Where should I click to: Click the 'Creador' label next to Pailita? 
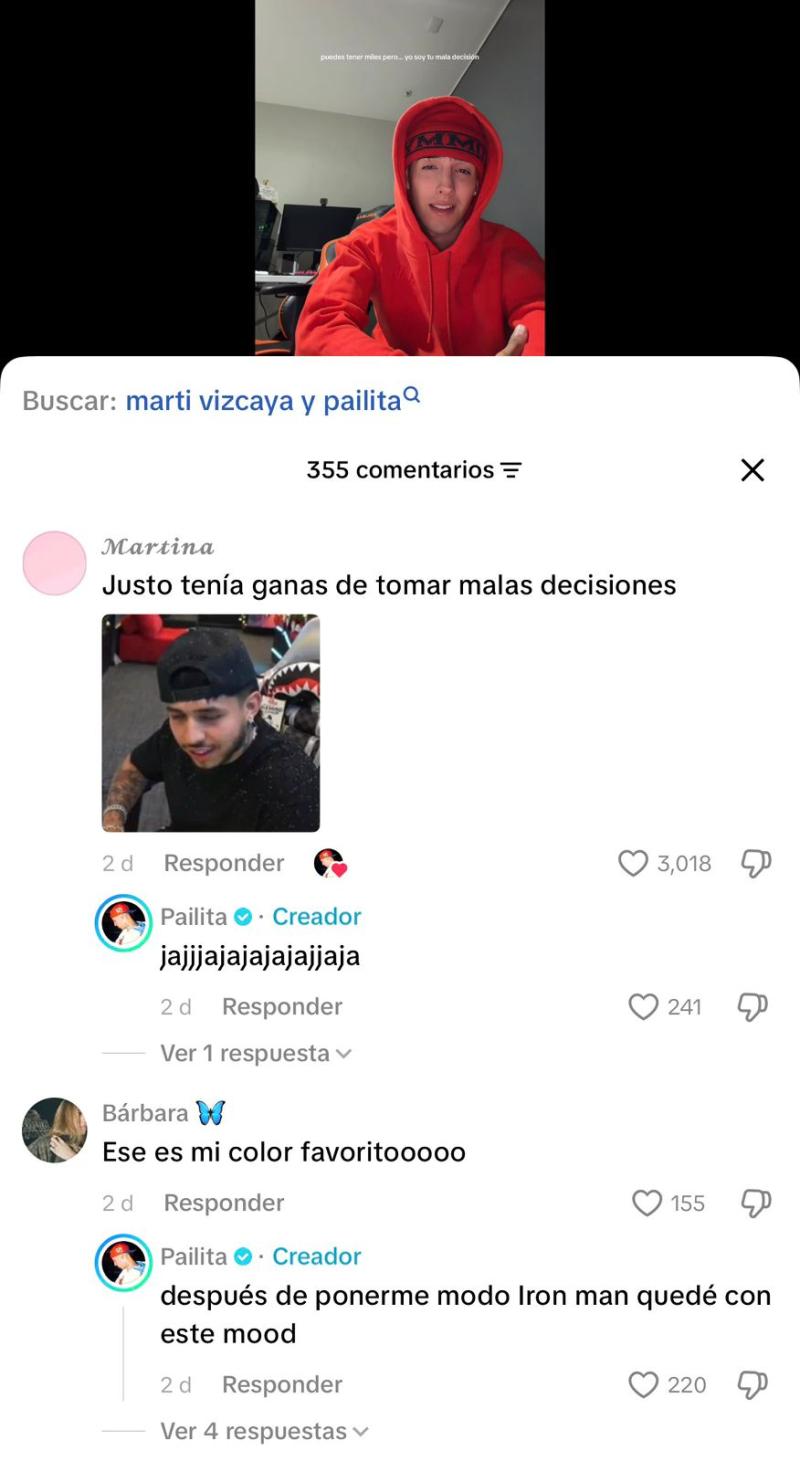click(x=316, y=917)
